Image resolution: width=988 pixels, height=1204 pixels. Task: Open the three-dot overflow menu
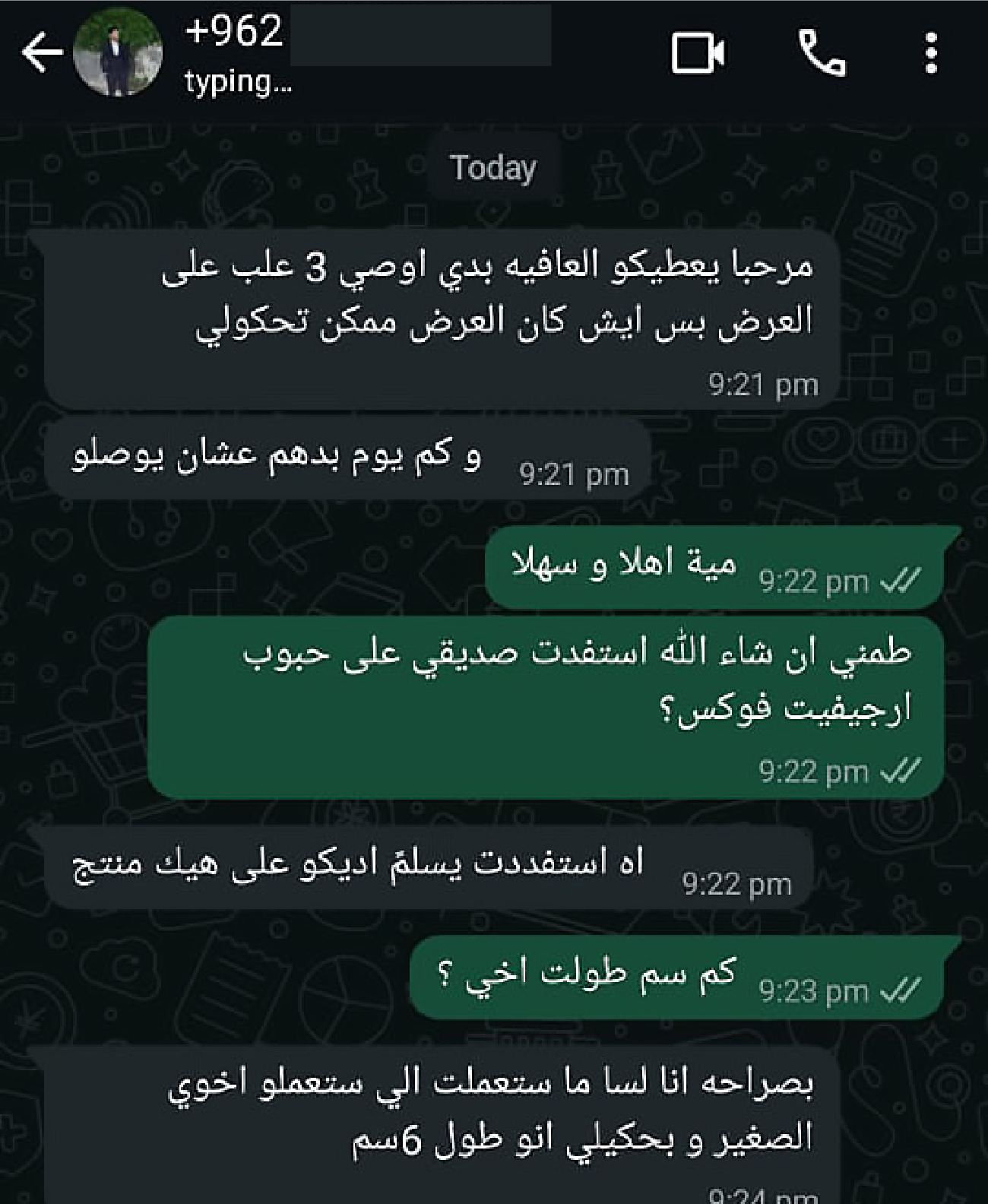pos(931,53)
